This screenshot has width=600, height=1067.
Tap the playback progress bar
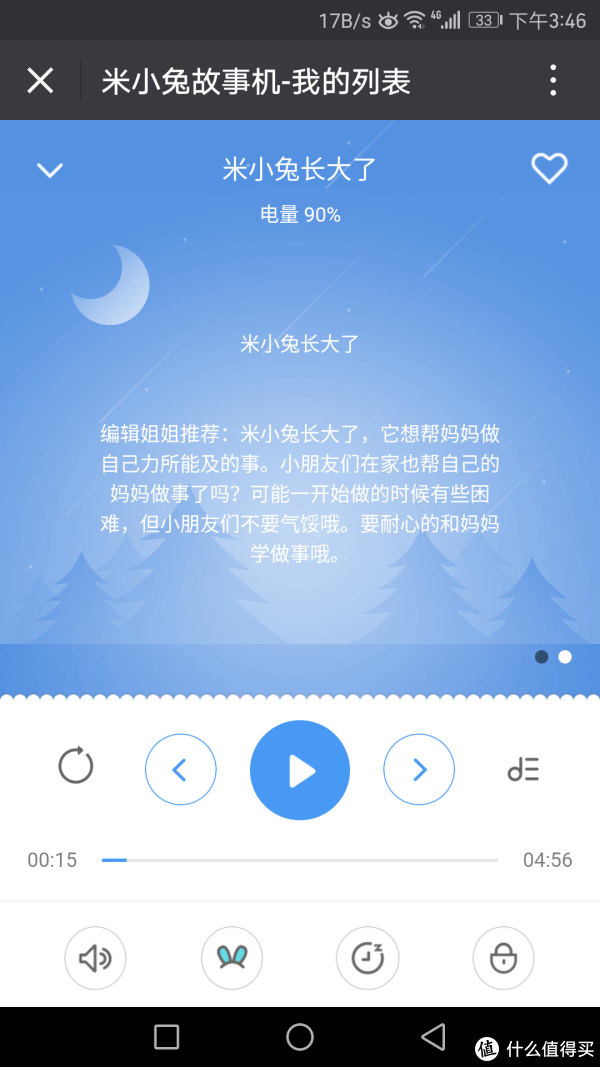[300, 860]
